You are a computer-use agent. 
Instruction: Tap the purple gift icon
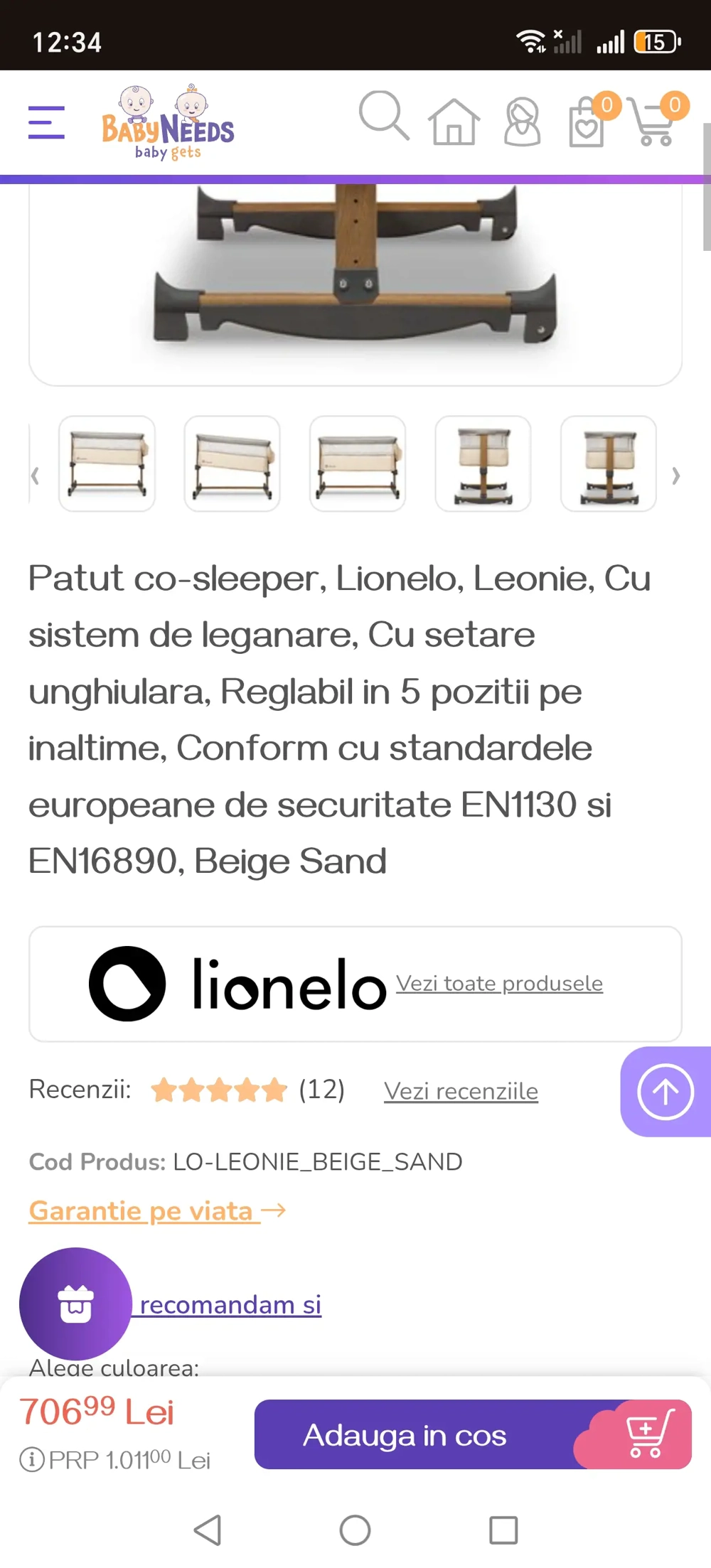tap(75, 1305)
